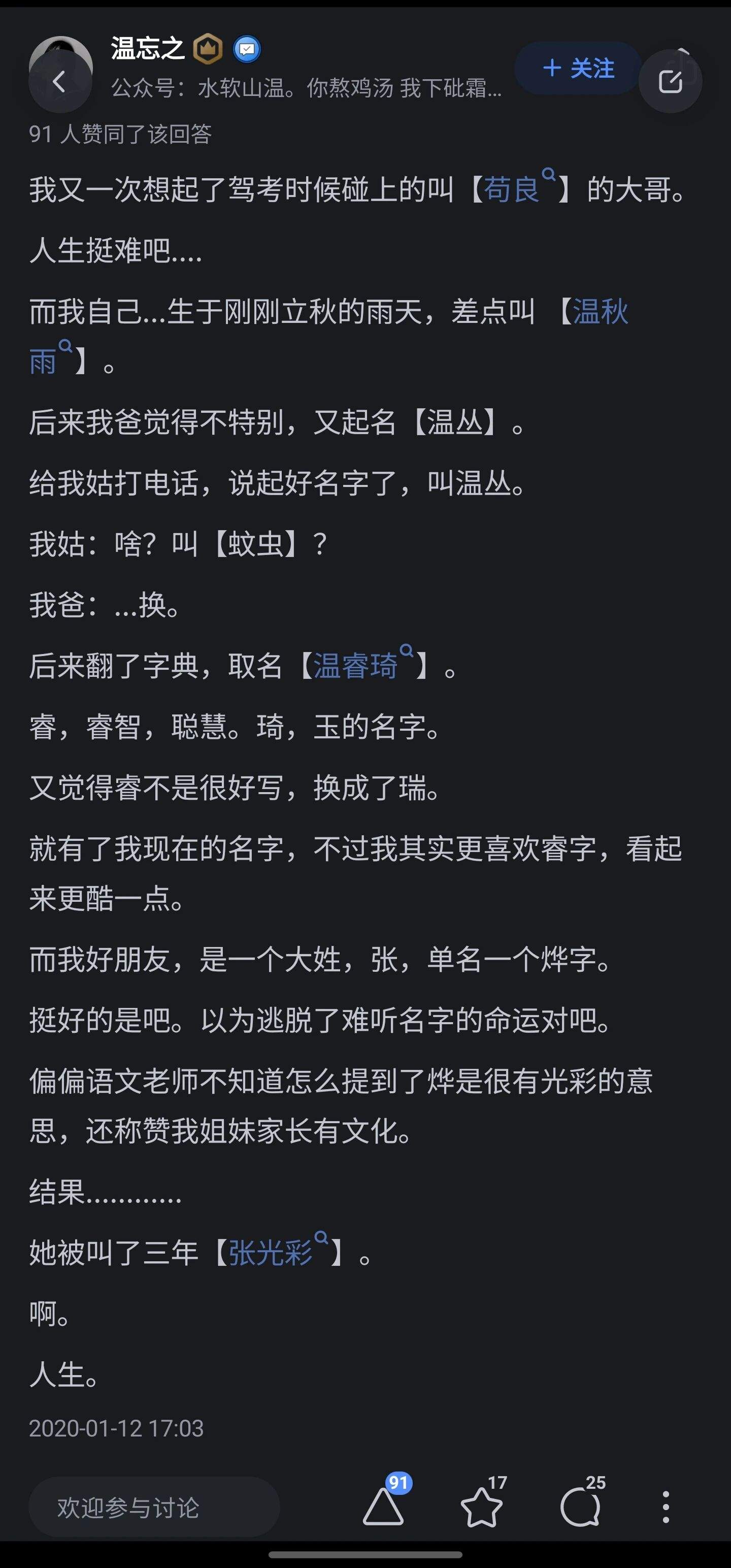View the 25 comments

tap(580, 1507)
